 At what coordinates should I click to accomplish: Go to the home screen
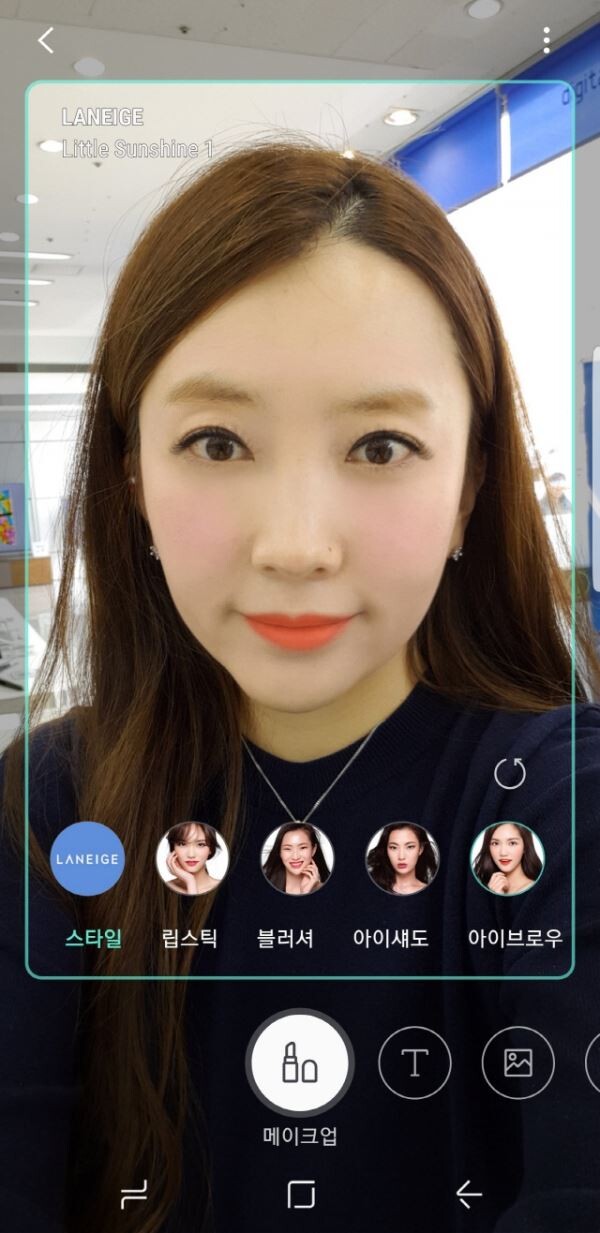[300, 1194]
